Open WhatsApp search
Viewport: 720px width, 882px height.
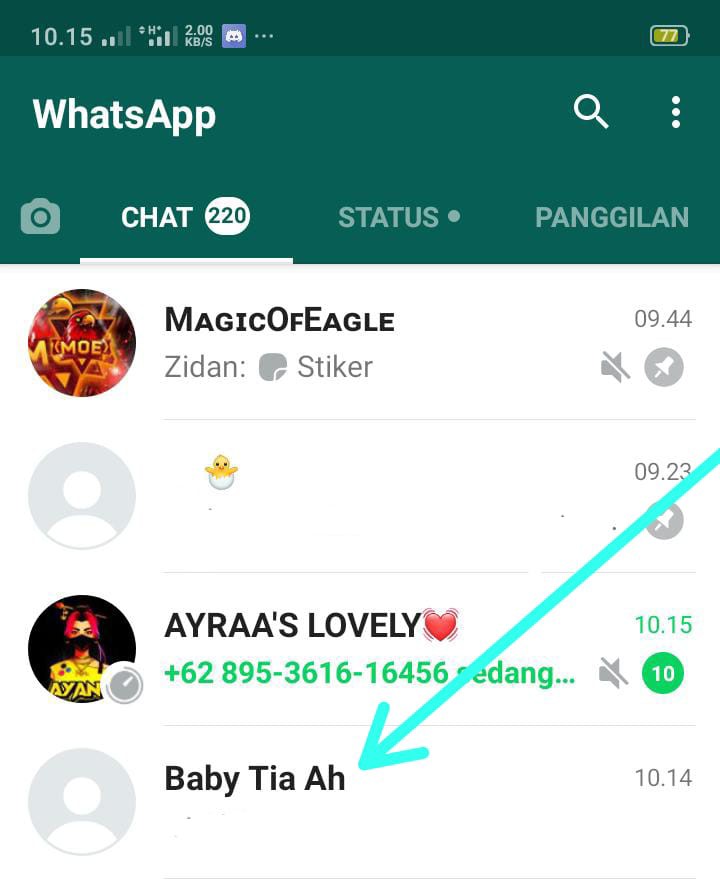[x=591, y=112]
